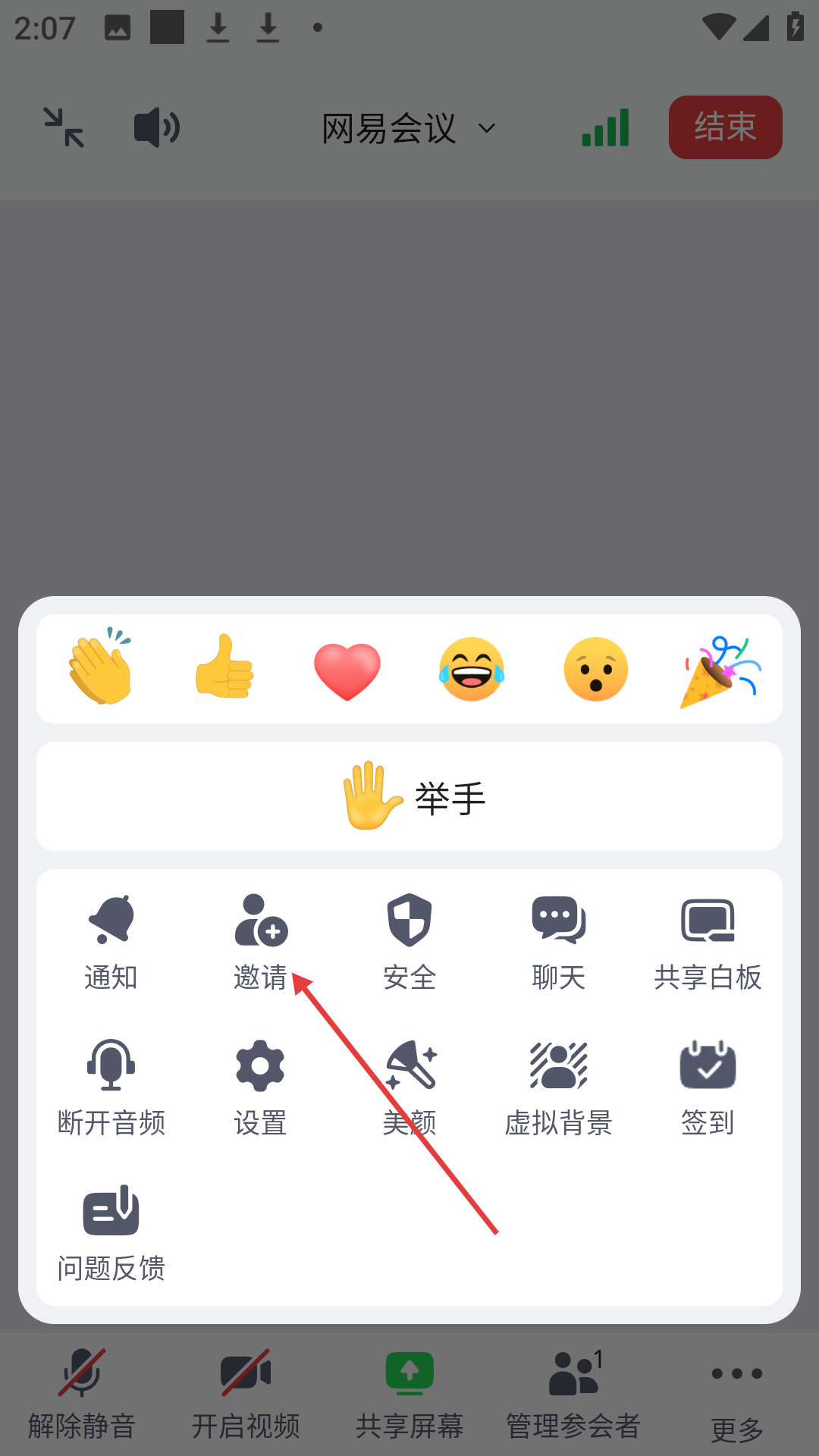This screenshot has height=1456, width=819.
Task: Open the 美颜 beauty filter
Action: click(409, 1087)
